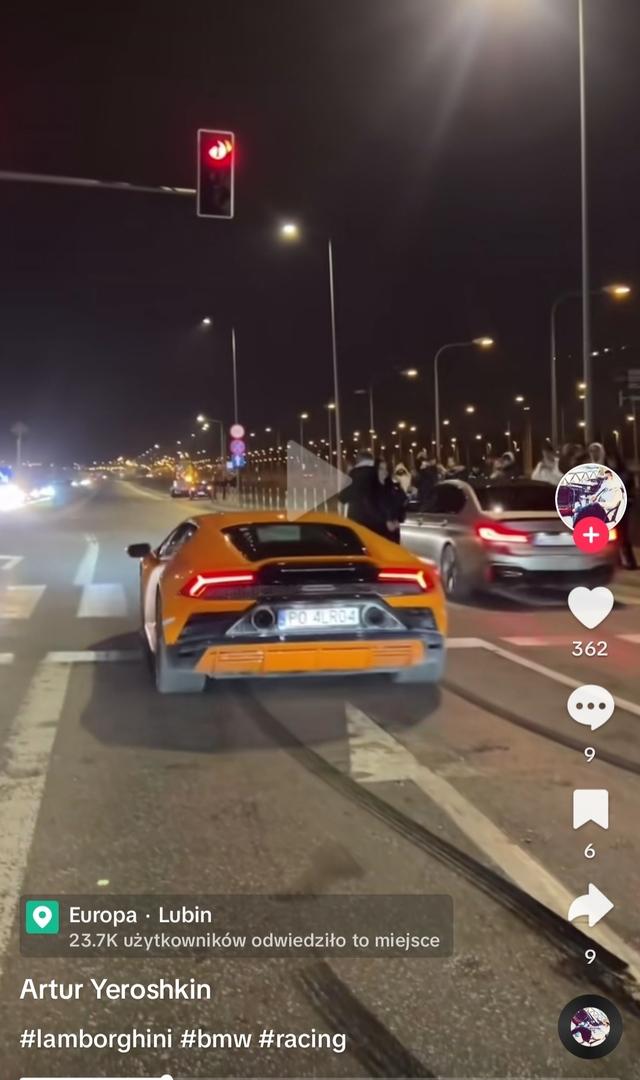Open the #lamborghini hashtag

point(96,1039)
